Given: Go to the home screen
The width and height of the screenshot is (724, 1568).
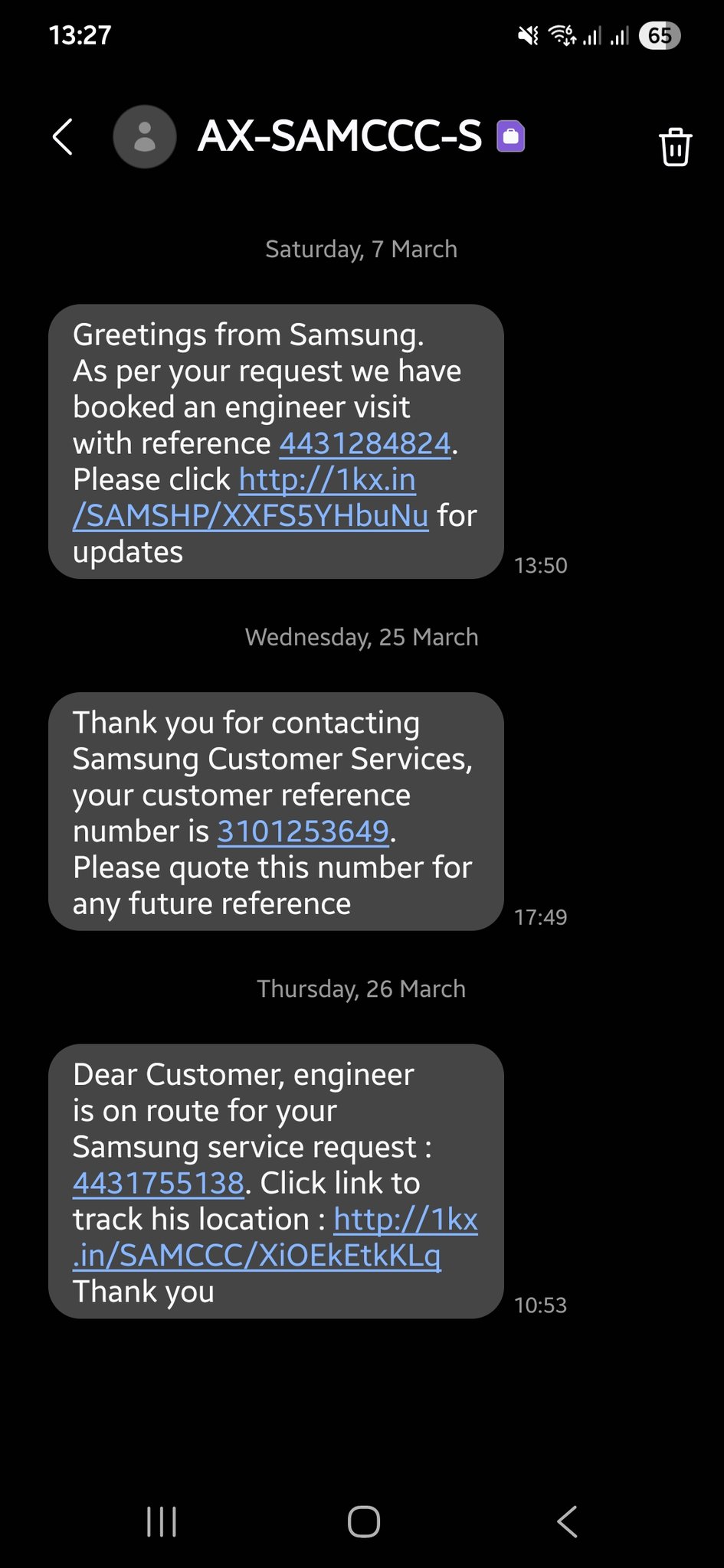Looking at the screenshot, I should (363, 1521).
